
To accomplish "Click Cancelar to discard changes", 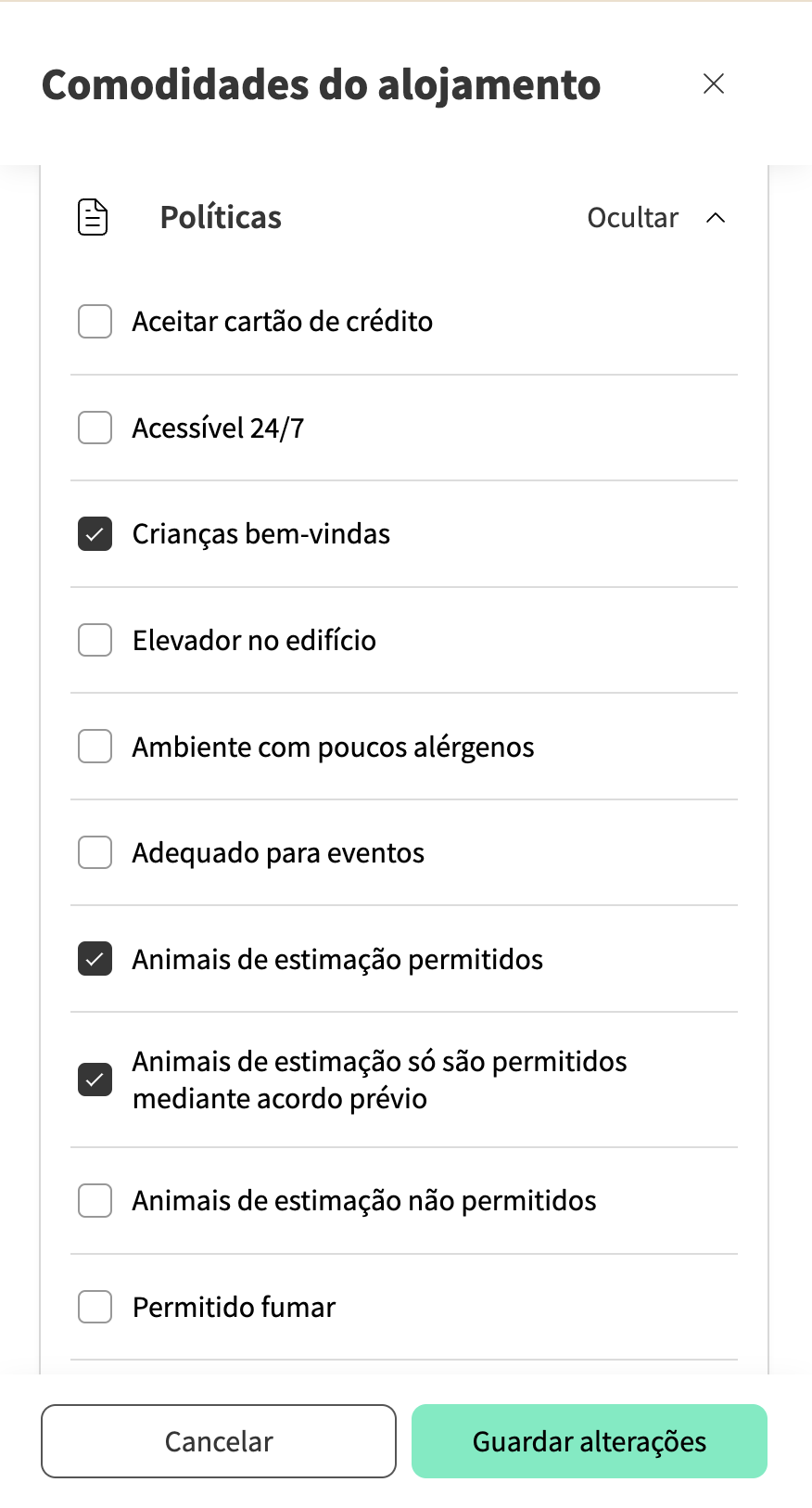I will tap(218, 1441).
